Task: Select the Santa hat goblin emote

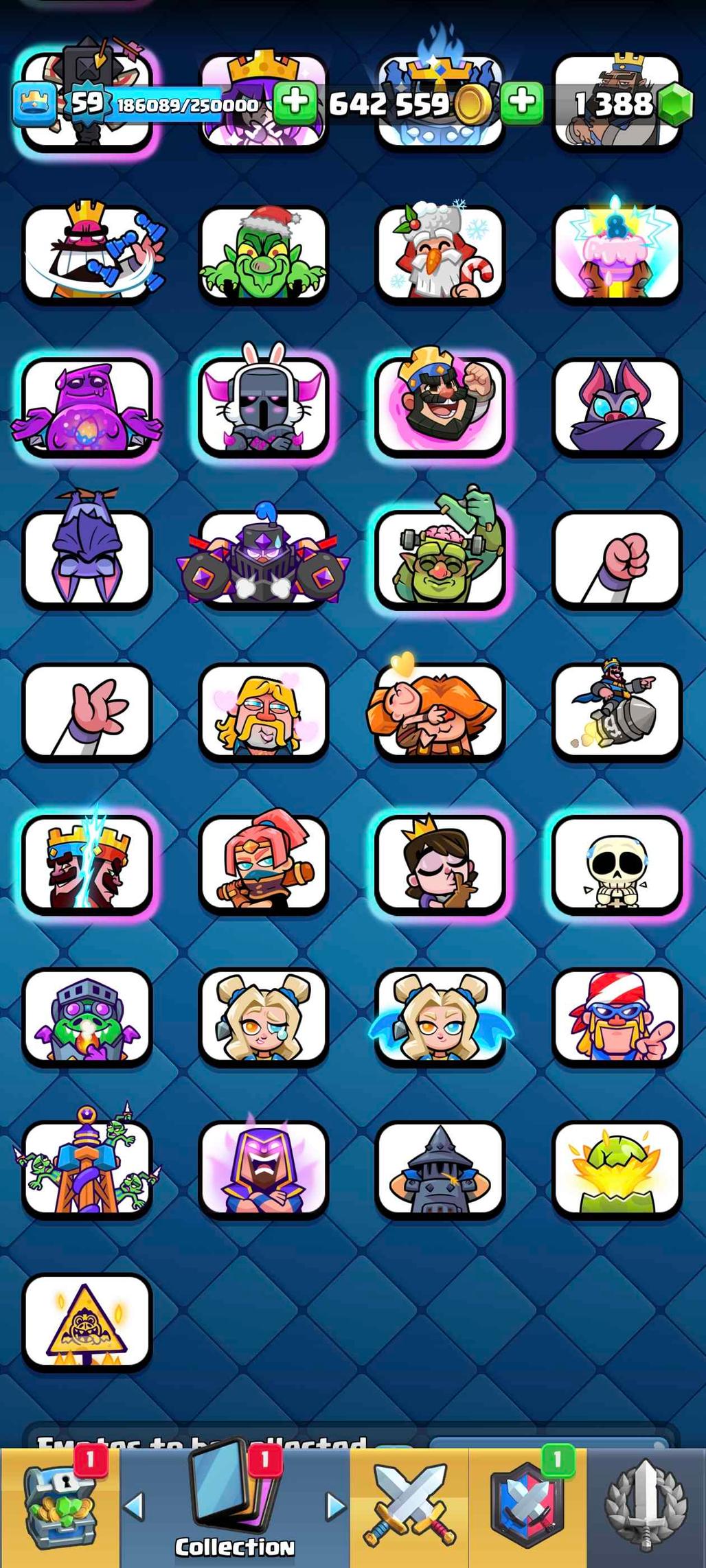Action: point(263,255)
